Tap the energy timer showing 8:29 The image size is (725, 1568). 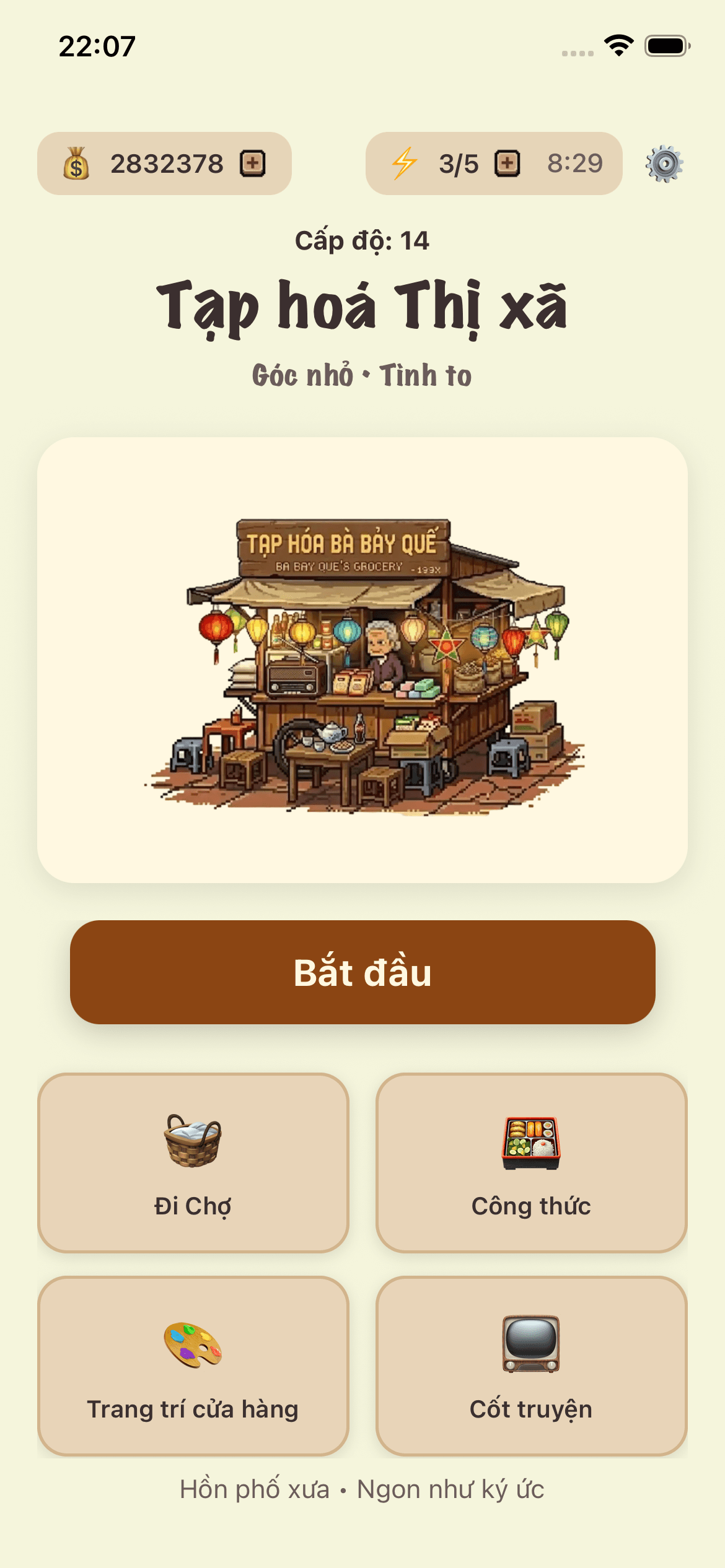pos(576,163)
